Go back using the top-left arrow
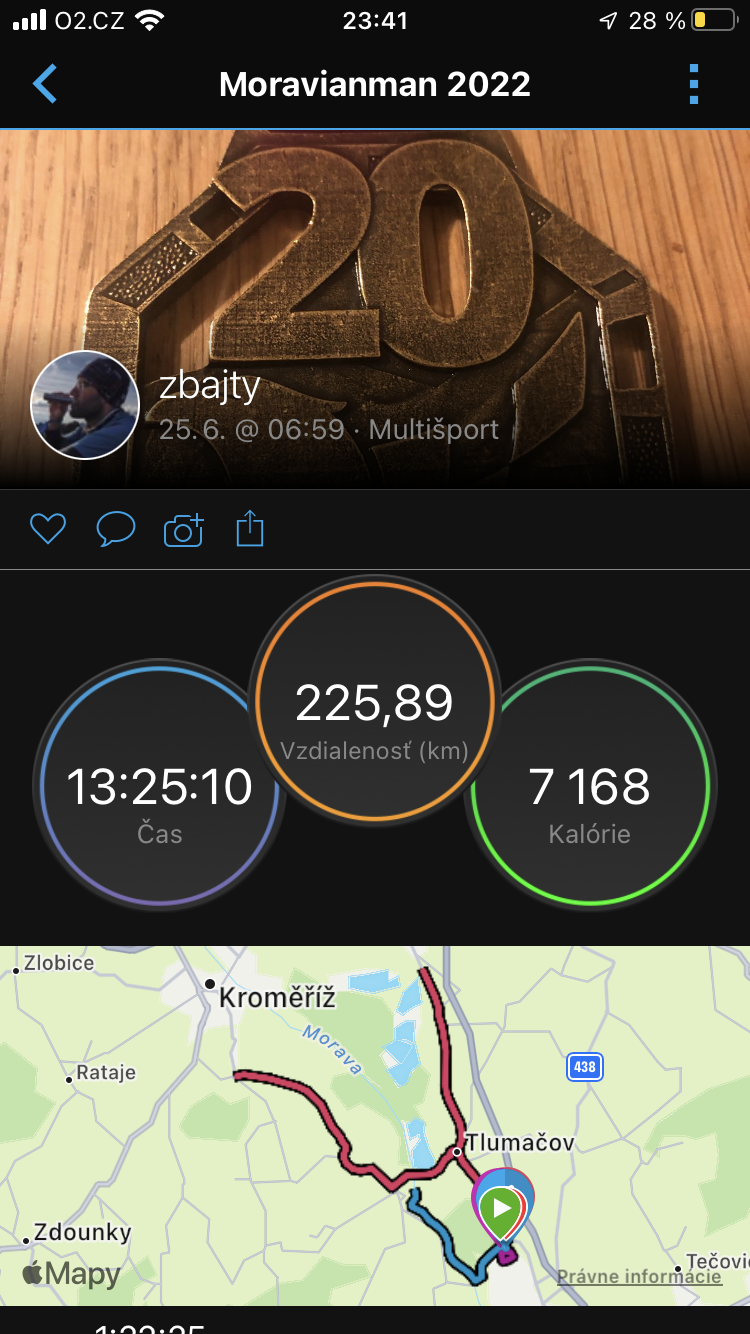Viewport: 750px width, 1334px height. click(x=45, y=84)
